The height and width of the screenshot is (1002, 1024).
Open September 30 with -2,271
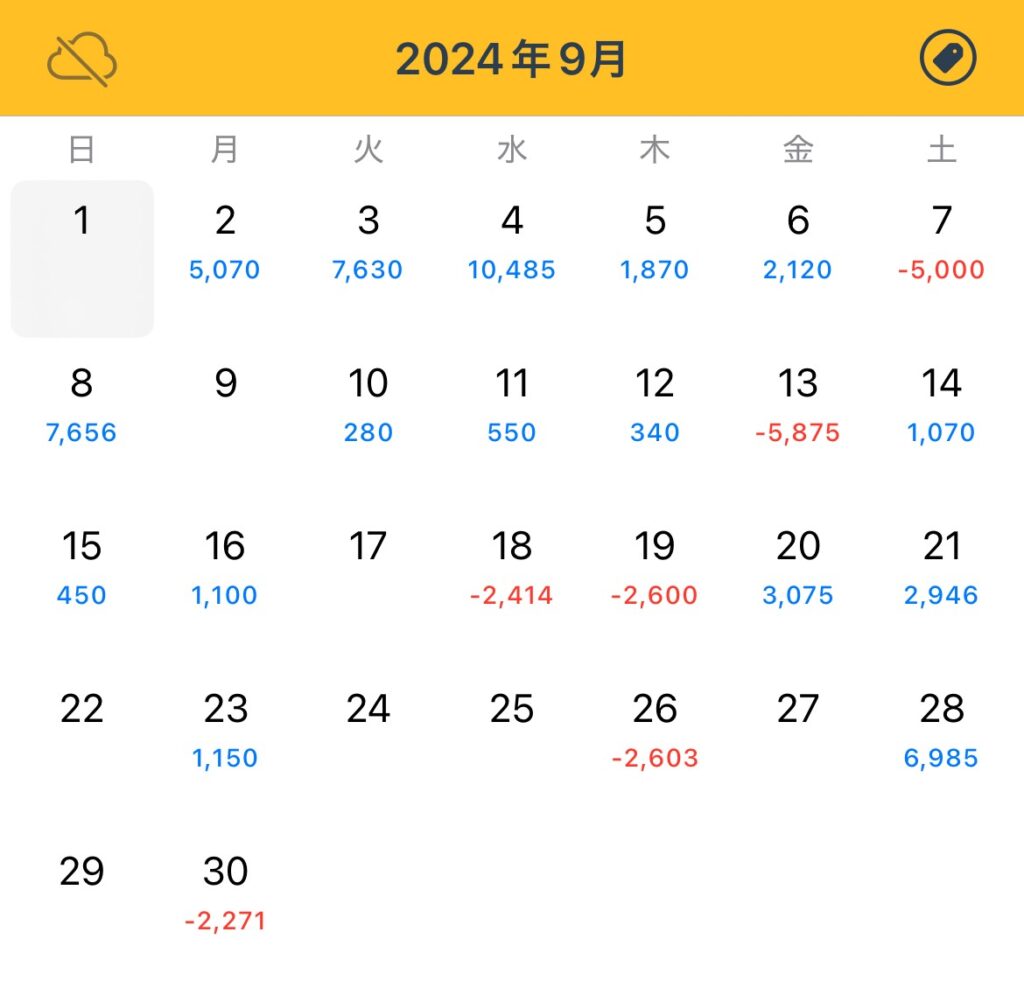point(225,893)
